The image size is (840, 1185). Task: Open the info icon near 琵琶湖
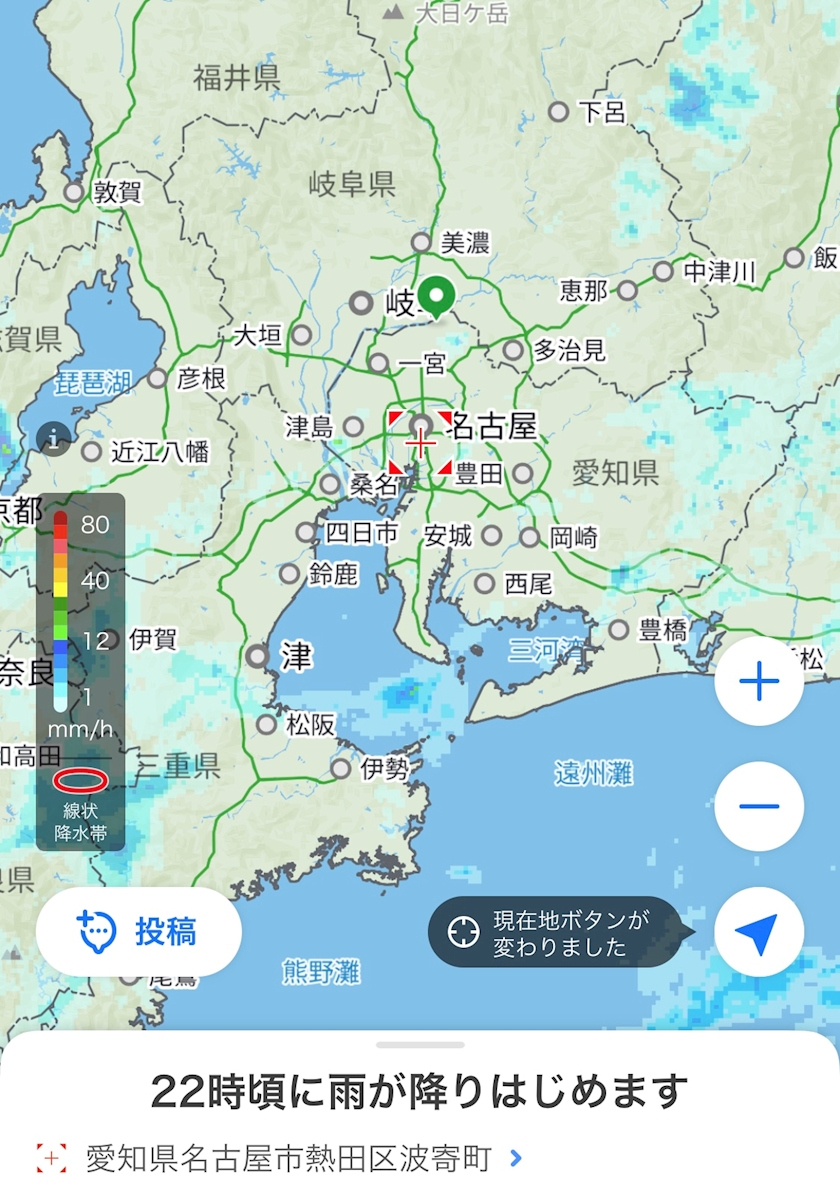point(53,438)
